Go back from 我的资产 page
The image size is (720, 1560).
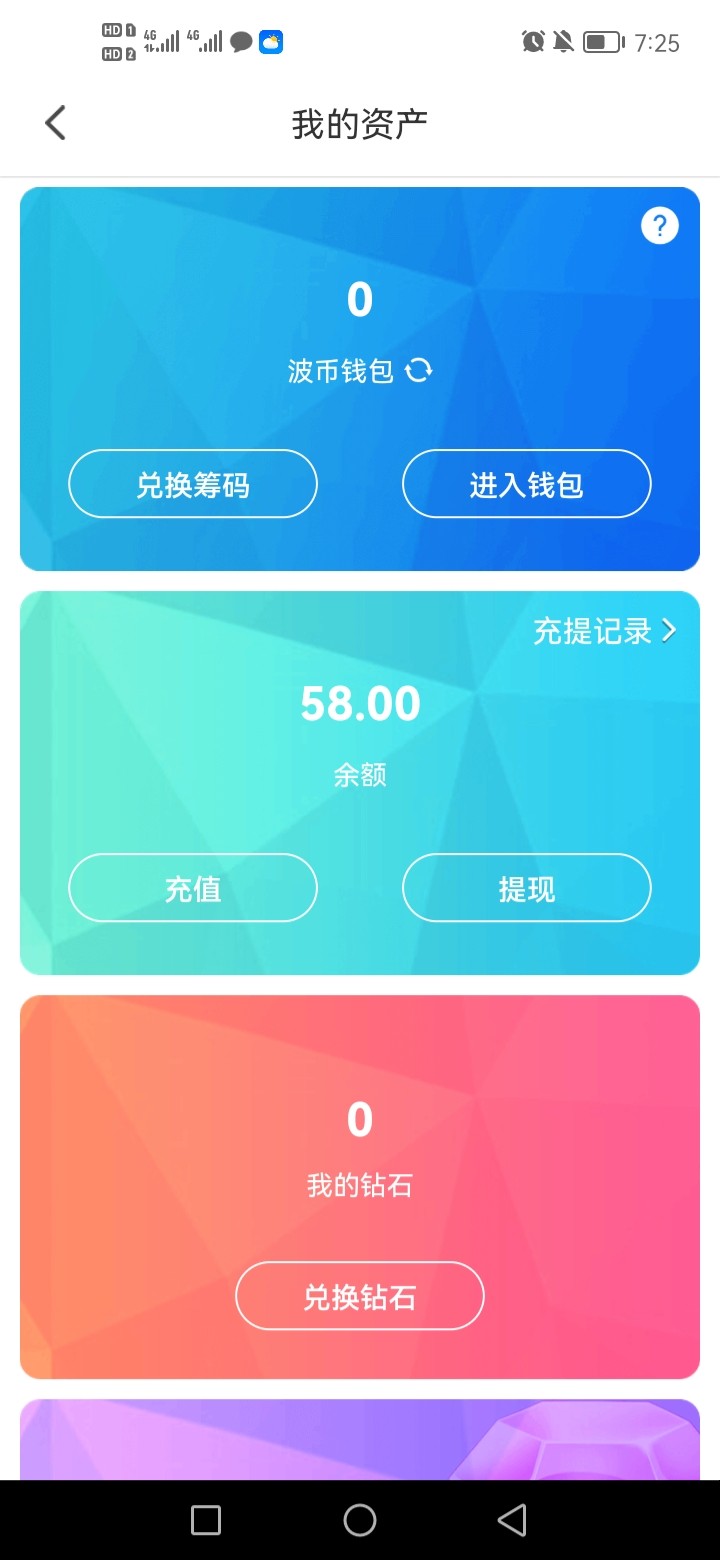[x=55, y=124]
